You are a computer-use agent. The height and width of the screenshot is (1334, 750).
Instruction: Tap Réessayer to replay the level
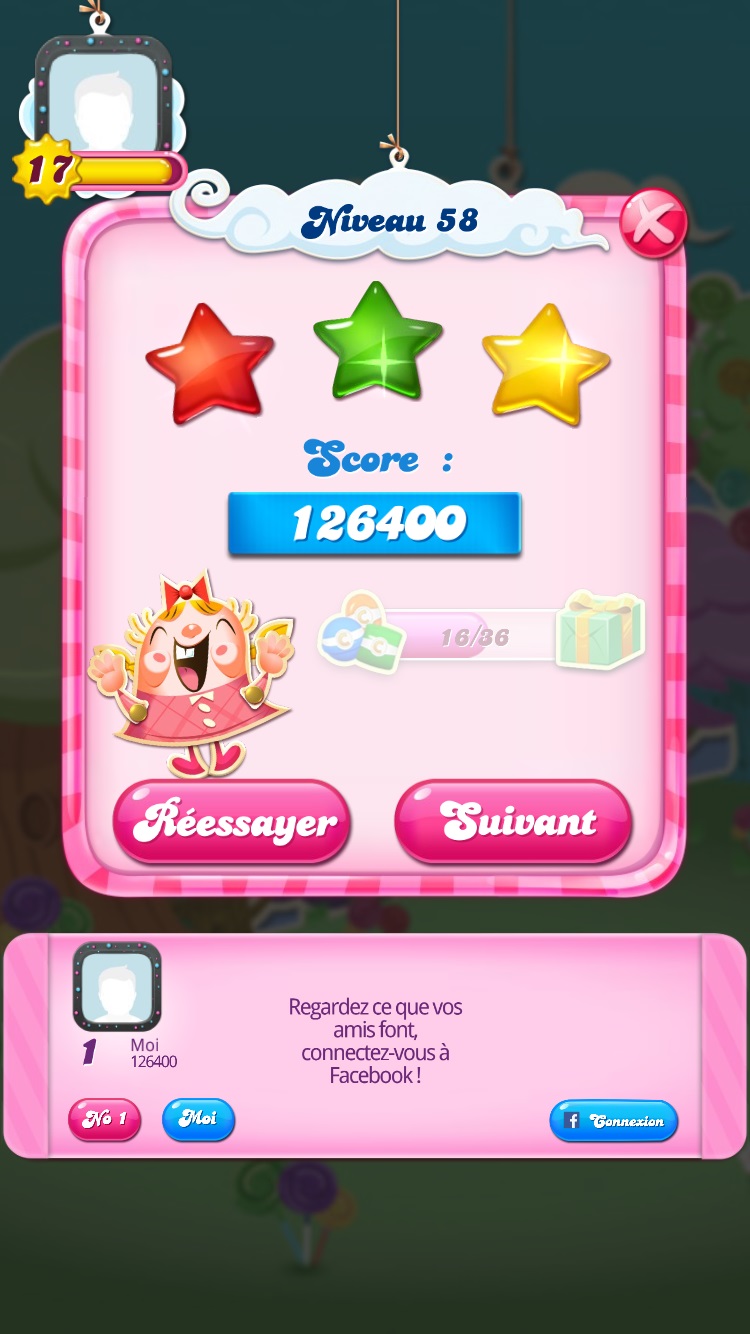232,822
